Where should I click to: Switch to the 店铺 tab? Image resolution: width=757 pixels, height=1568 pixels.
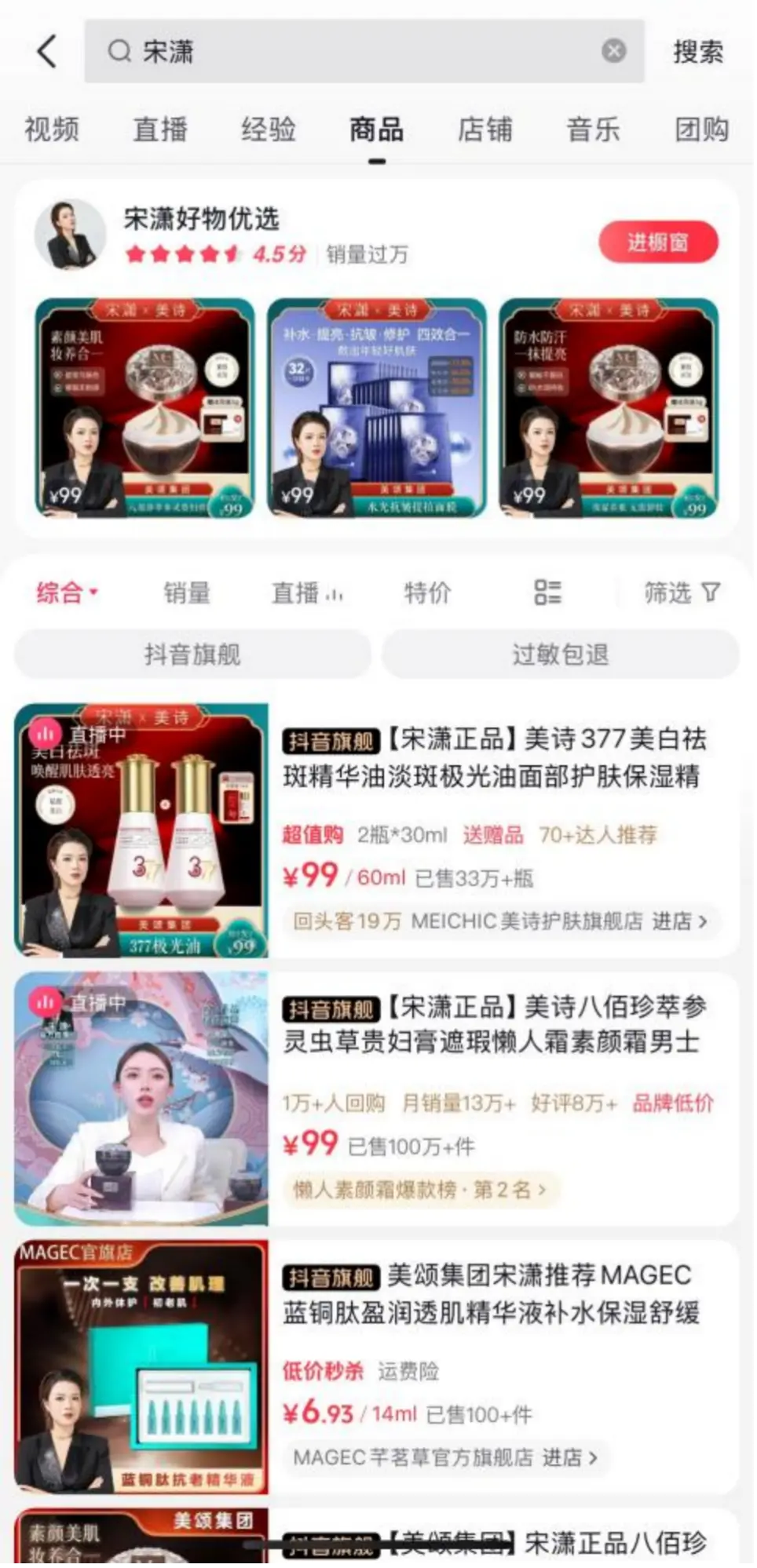tap(485, 129)
